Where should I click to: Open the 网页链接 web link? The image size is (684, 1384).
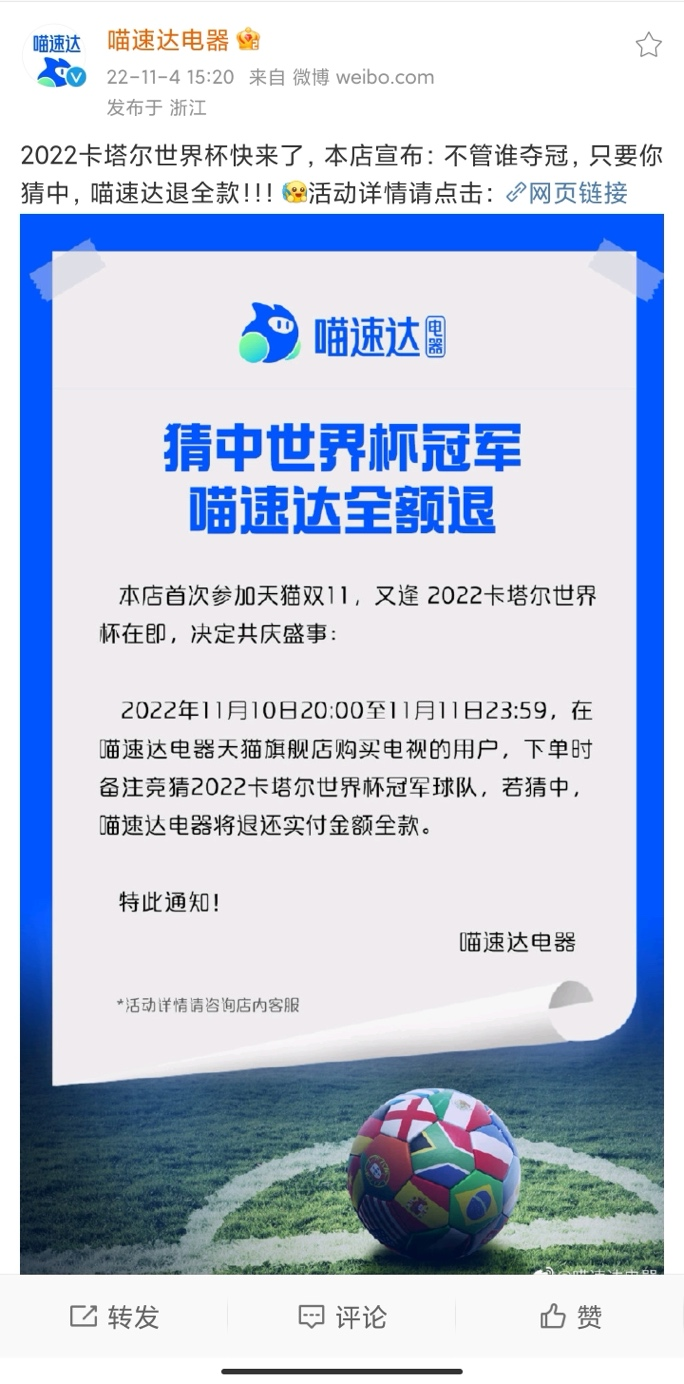[x=568, y=192]
